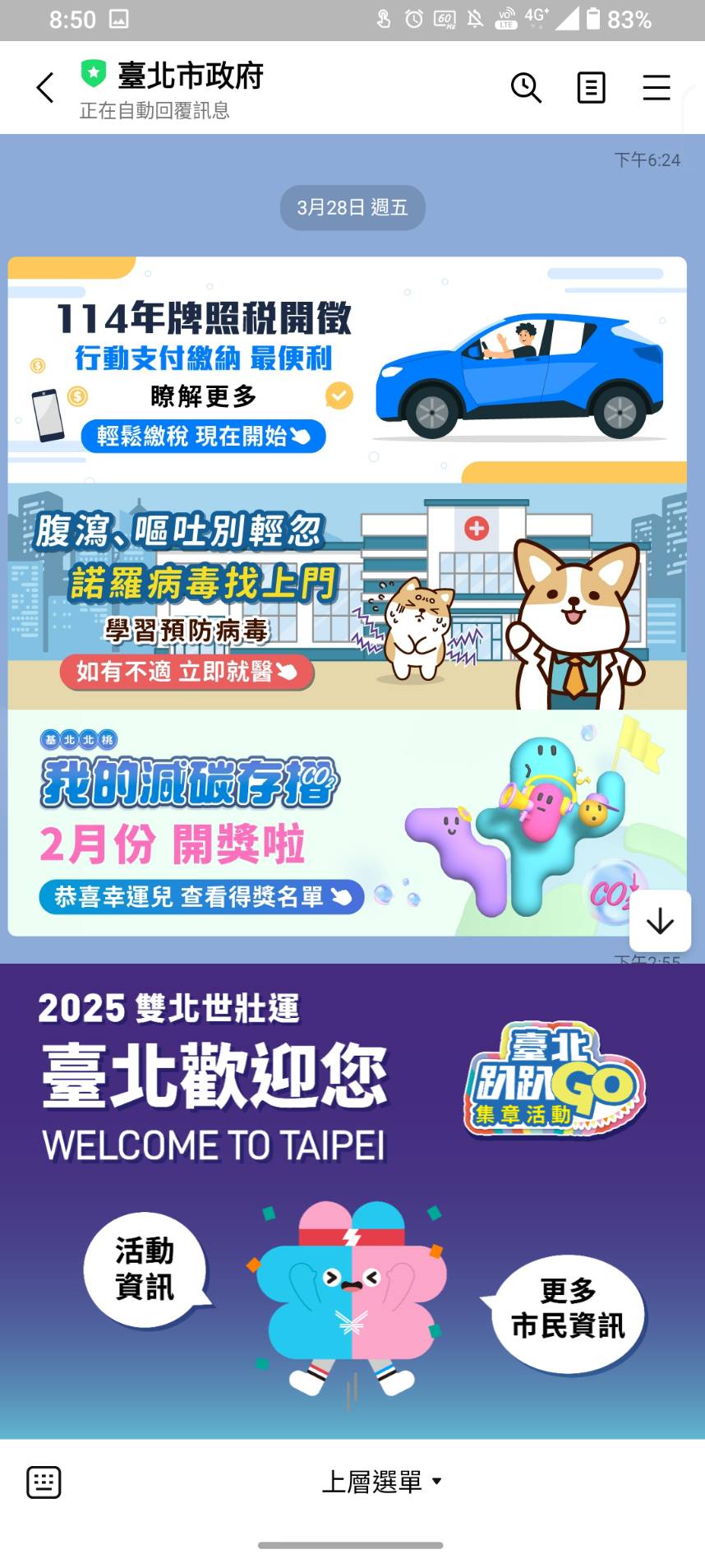Open the 諾羅病毒找上門 banner

(x=347, y=597)
